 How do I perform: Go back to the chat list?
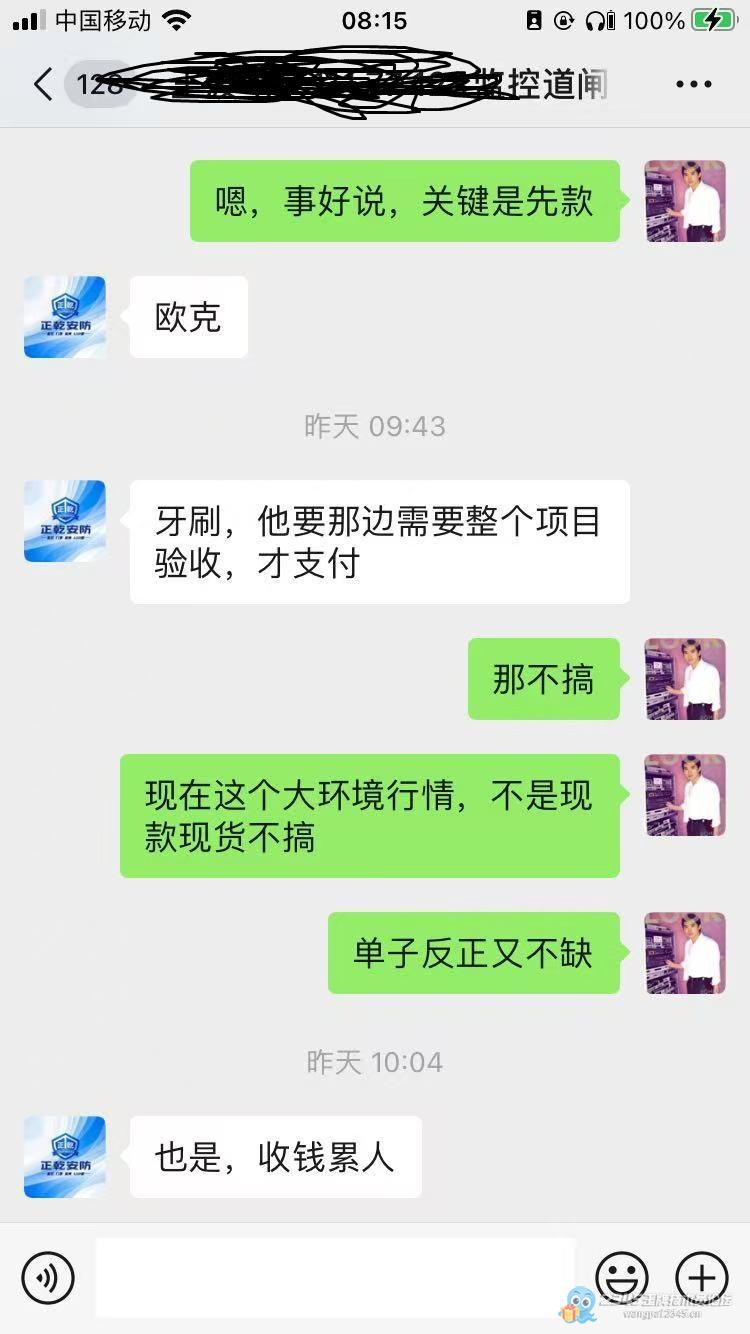(42, 84)
